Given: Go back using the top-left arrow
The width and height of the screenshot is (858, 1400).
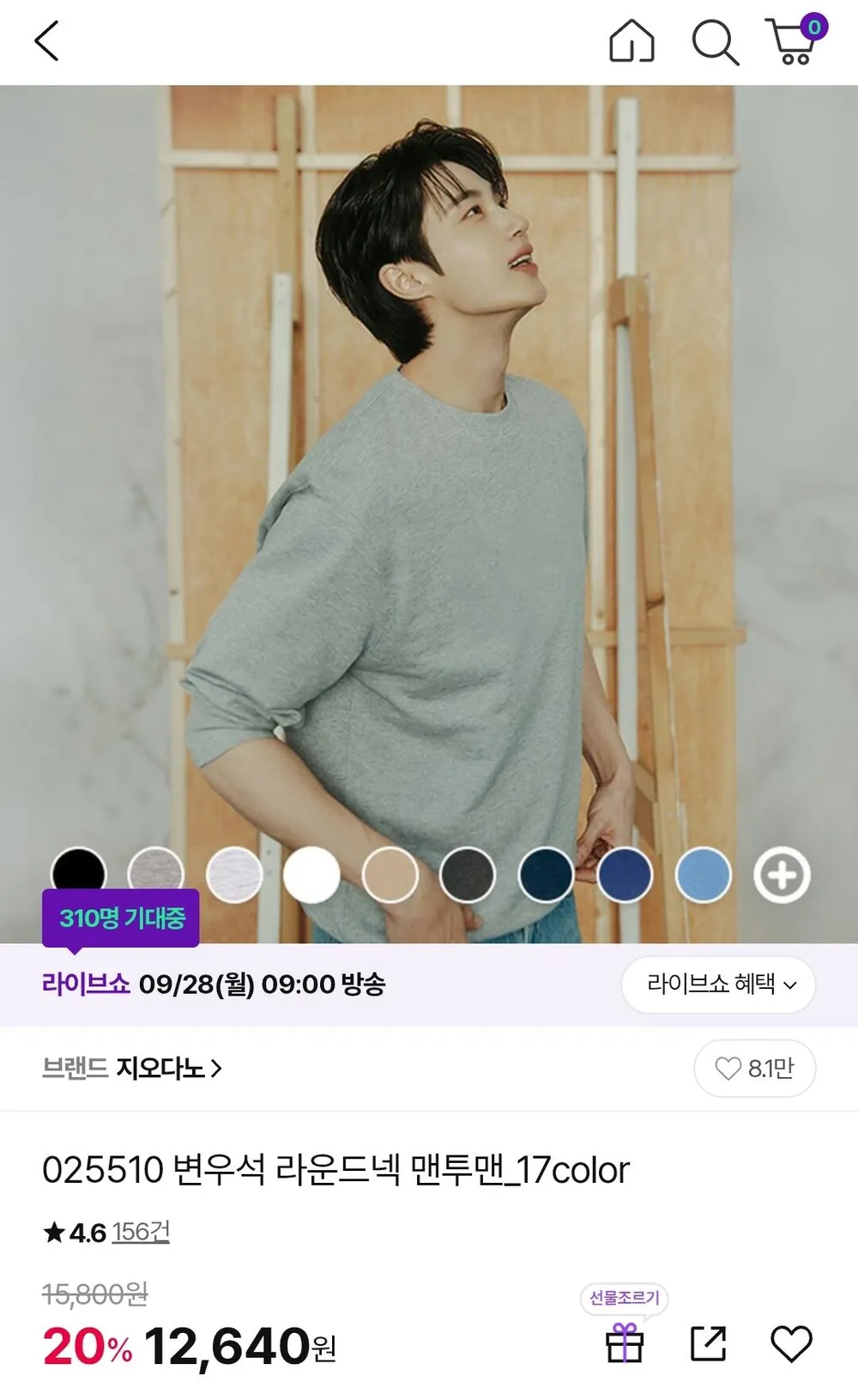Looking at the screenshot, I should [x=46, y=41].
